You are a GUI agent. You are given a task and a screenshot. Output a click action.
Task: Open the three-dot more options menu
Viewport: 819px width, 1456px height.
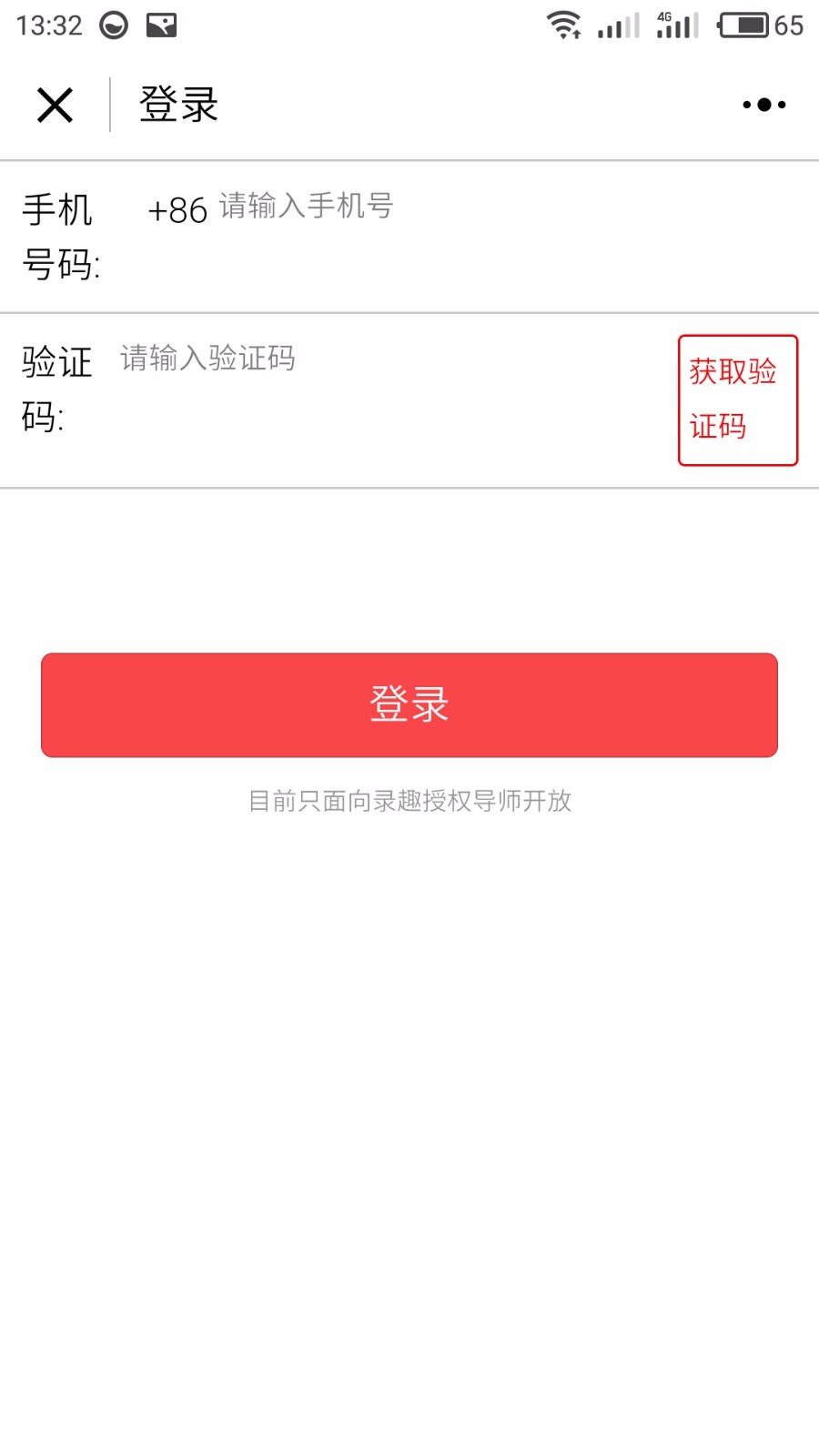click(x=764, y=105)
